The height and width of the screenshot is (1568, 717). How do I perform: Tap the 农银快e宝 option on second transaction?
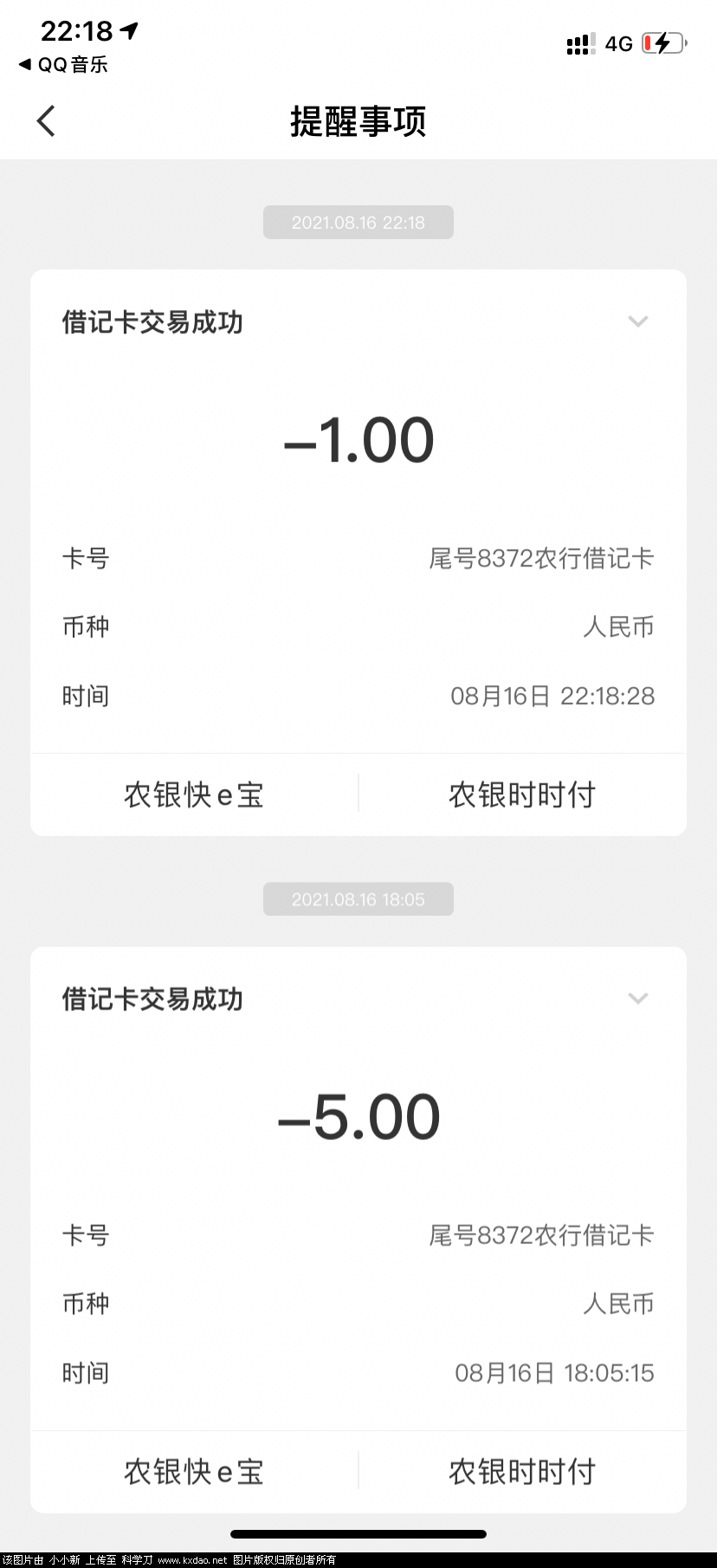tap(193, 1471)
